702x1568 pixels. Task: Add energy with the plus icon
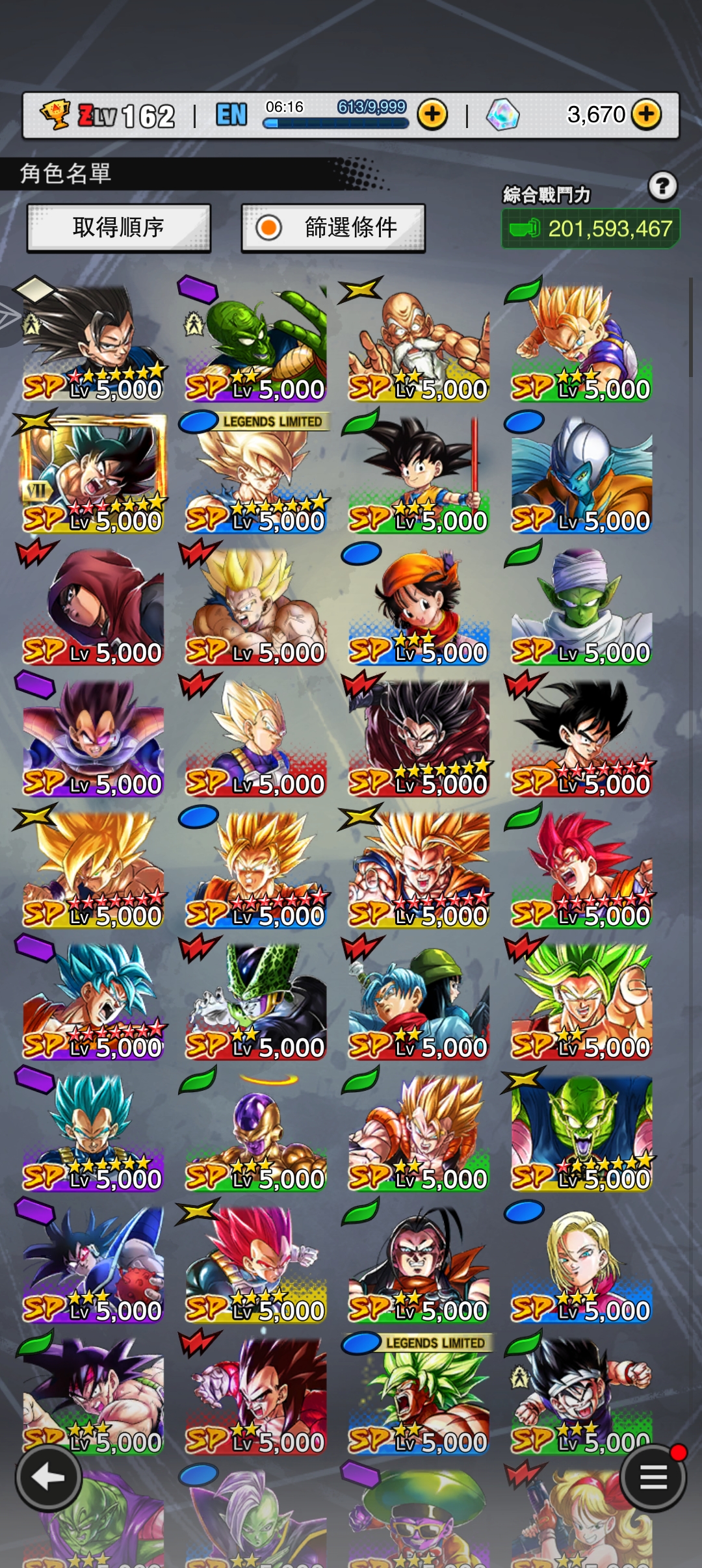point(432,115)
